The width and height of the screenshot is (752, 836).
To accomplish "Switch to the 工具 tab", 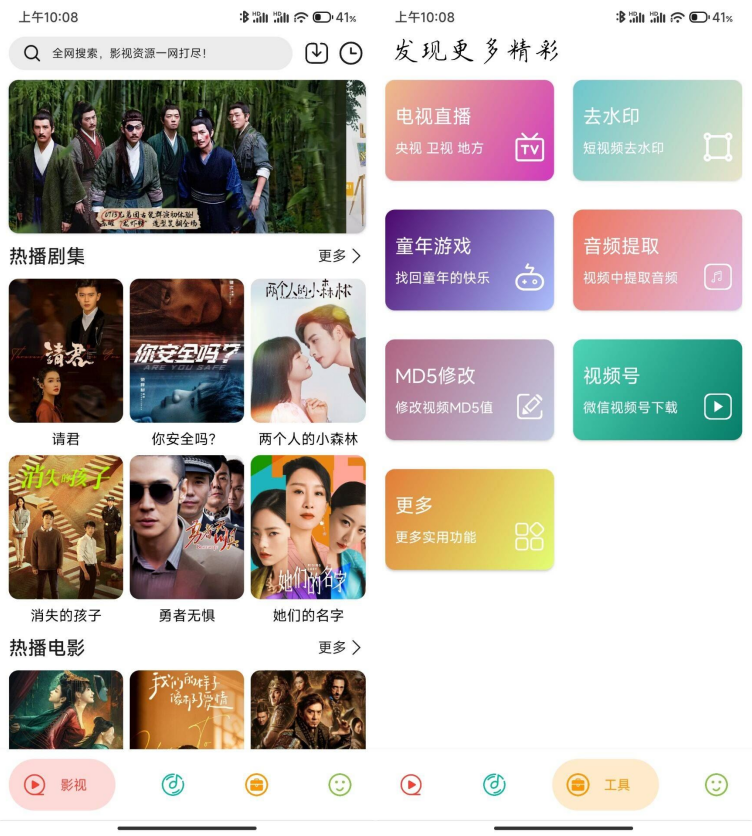I will coord(604,785).
